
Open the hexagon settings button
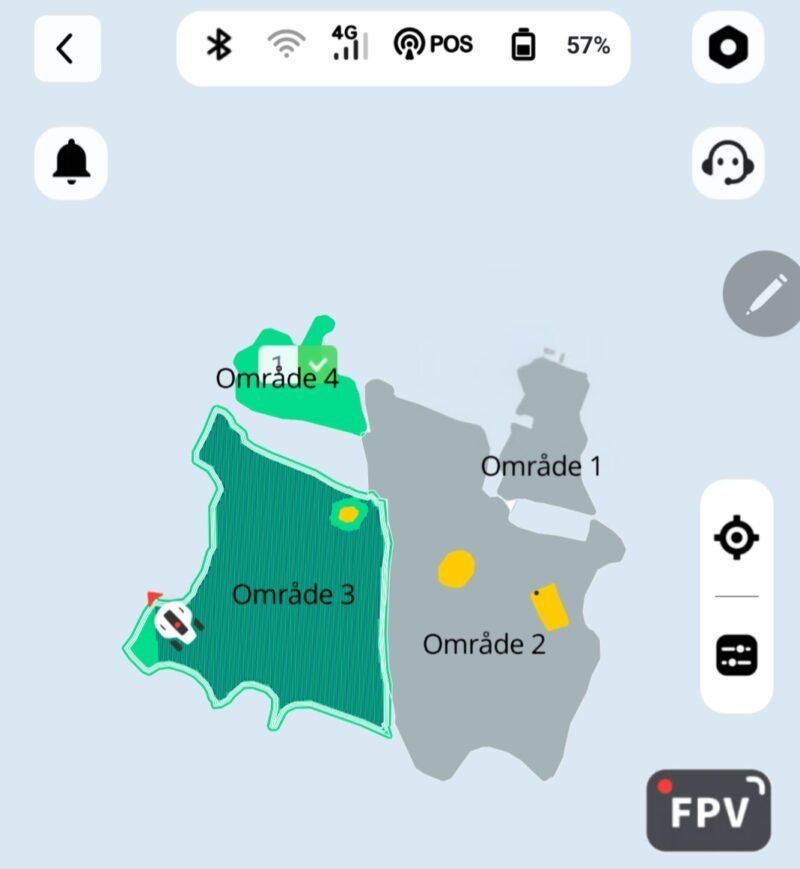728,48
